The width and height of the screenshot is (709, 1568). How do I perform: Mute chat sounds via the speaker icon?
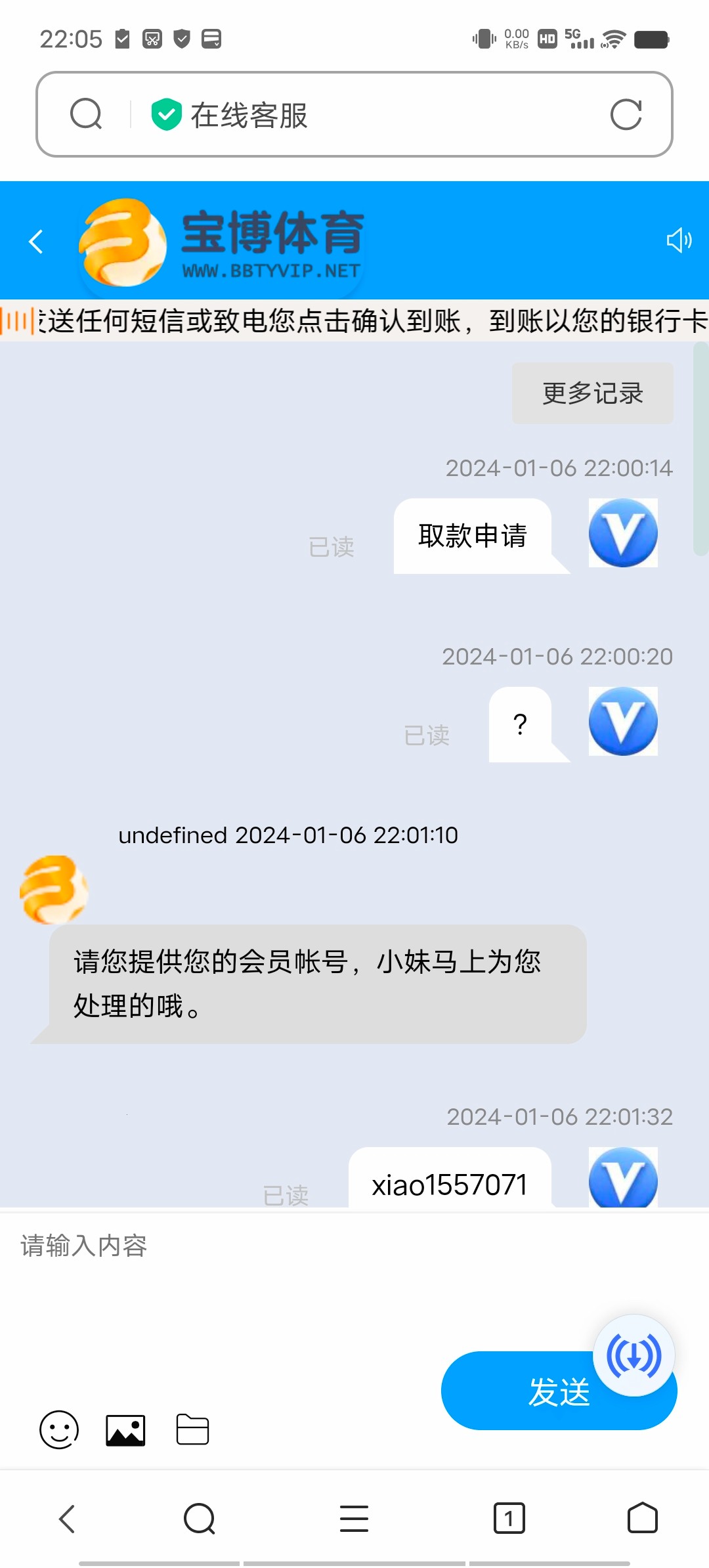(679, 241)
